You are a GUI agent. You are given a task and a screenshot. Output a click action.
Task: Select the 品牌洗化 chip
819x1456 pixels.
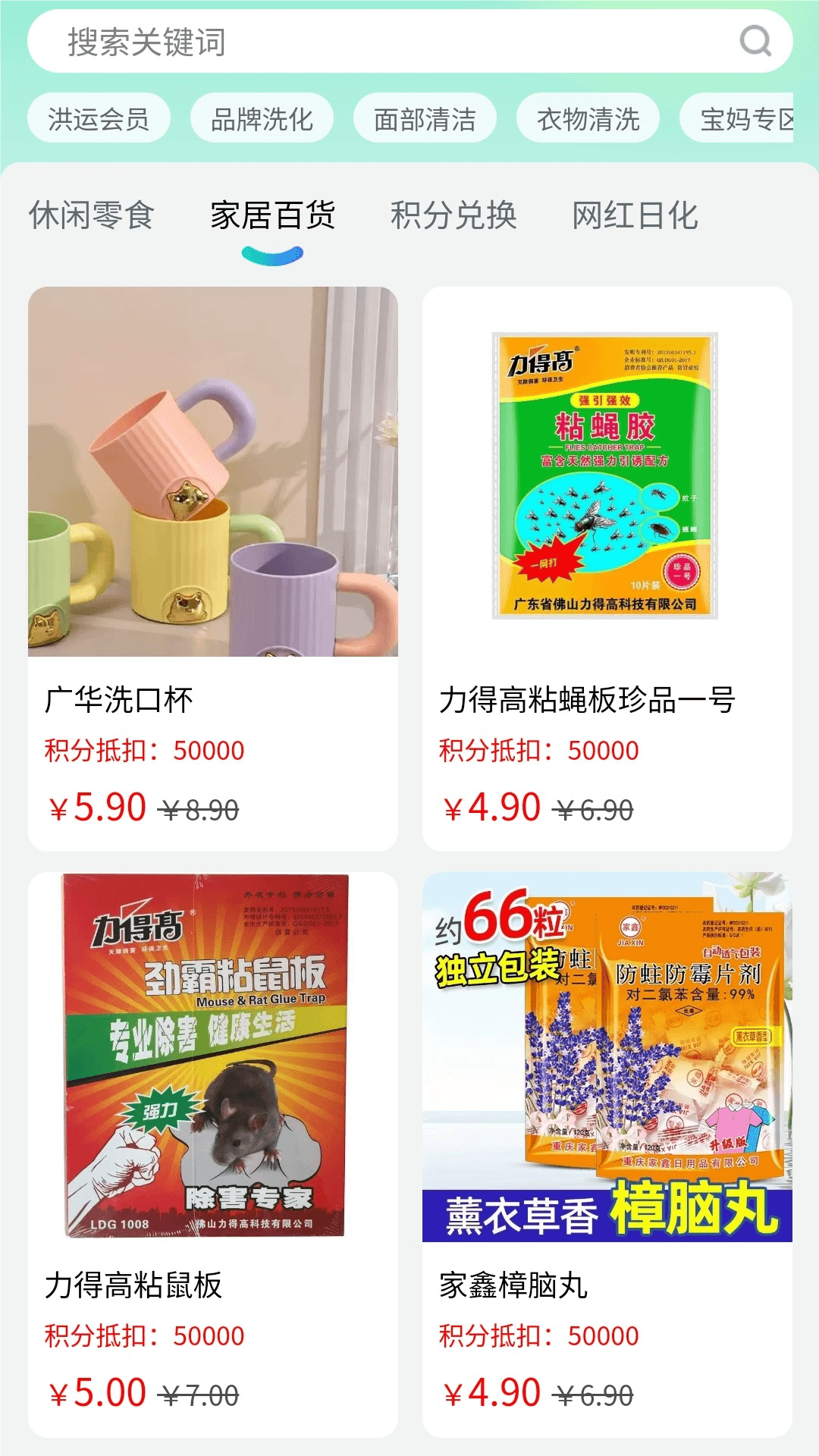pyautogui.click(x=262, y=119)
